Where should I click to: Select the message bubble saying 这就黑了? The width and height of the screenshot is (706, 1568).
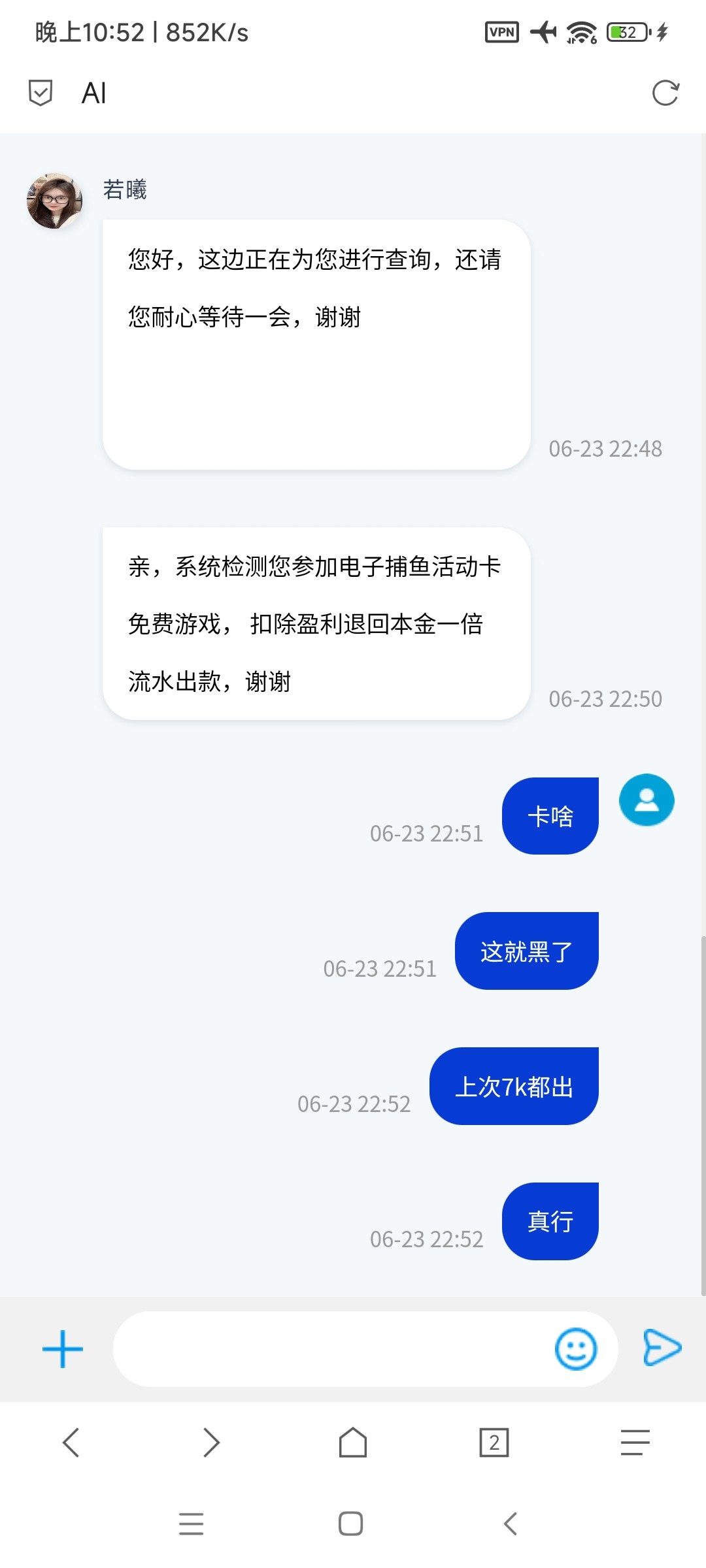[526, 951]
